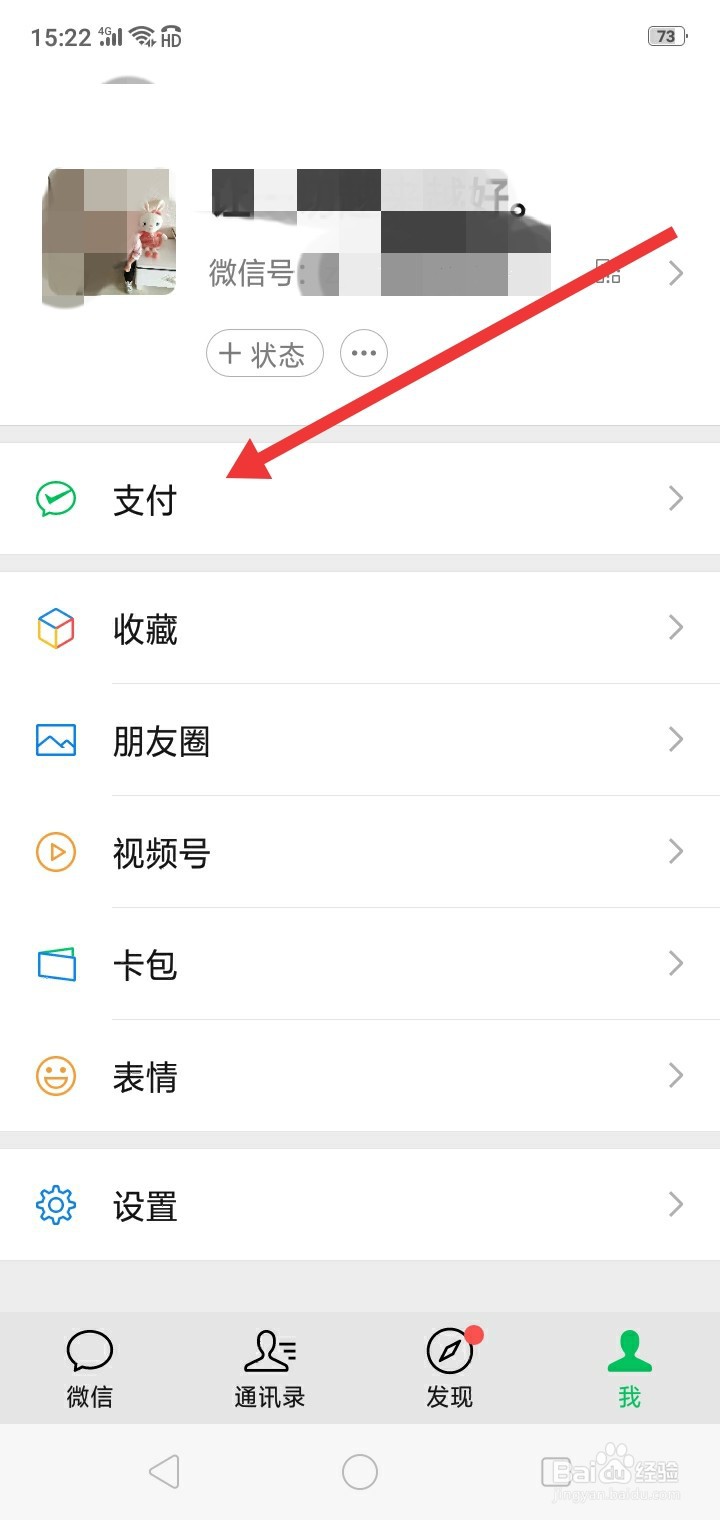Tap the profile picture thumbnail
The height and width of the screenshot is (1520, 720).
[108, 235]
